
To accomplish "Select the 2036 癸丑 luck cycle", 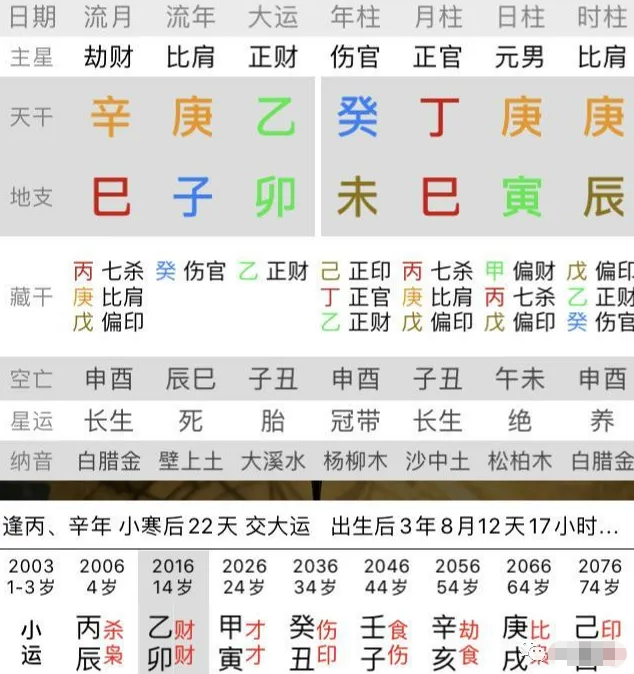I will pyautogui.click(x=315, y=612).
